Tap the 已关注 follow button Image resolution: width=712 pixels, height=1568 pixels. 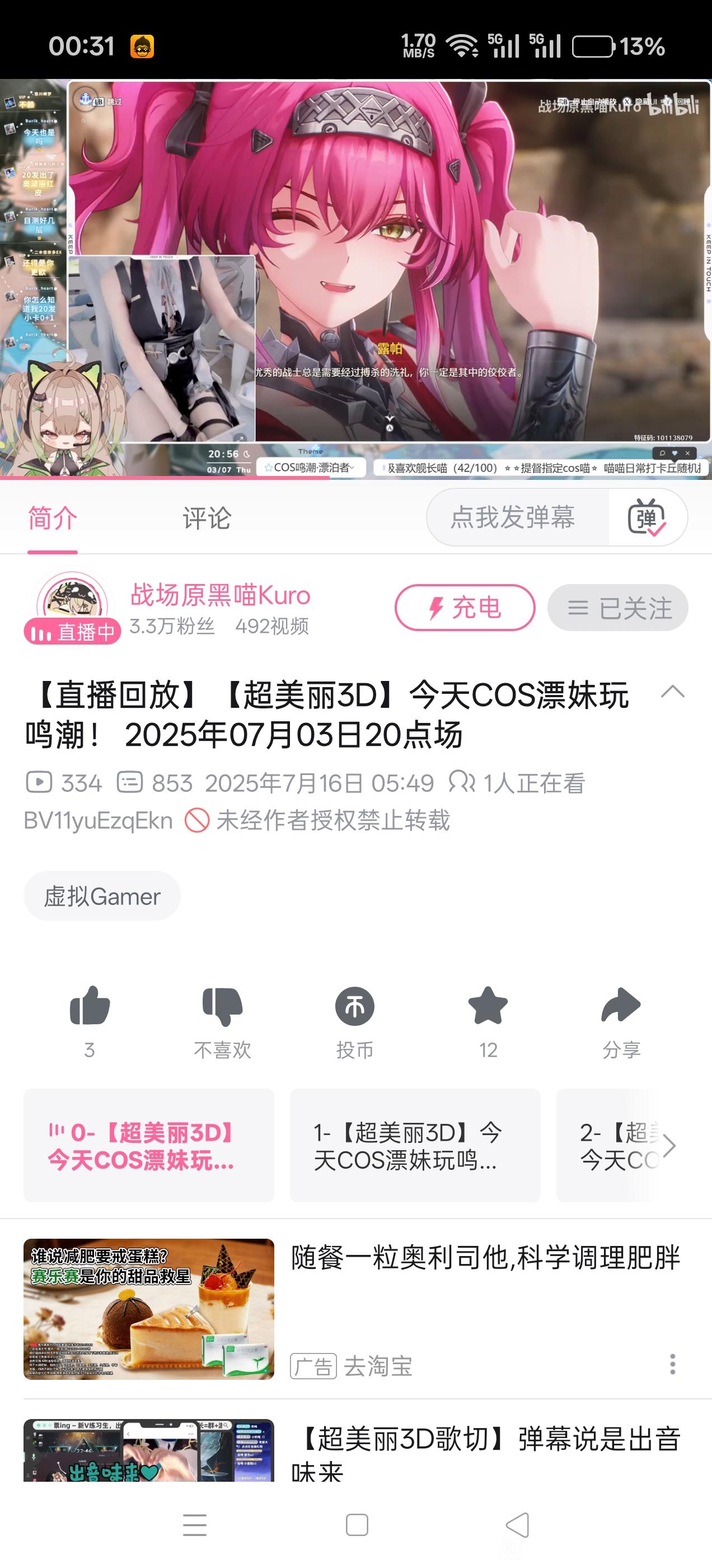[617, 608]
